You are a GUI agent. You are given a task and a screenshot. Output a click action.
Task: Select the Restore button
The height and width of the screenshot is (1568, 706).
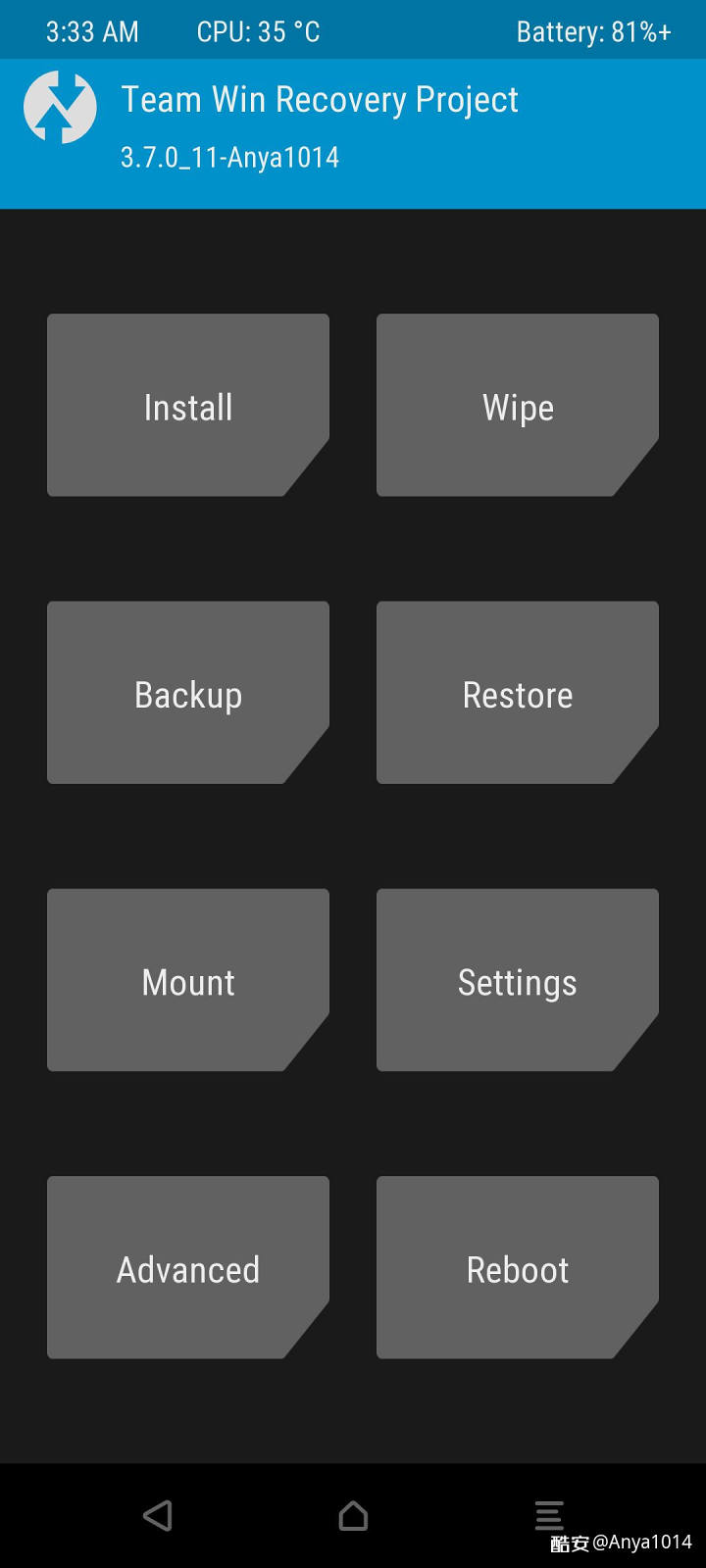pyautogui.click(x=517, y=693)
